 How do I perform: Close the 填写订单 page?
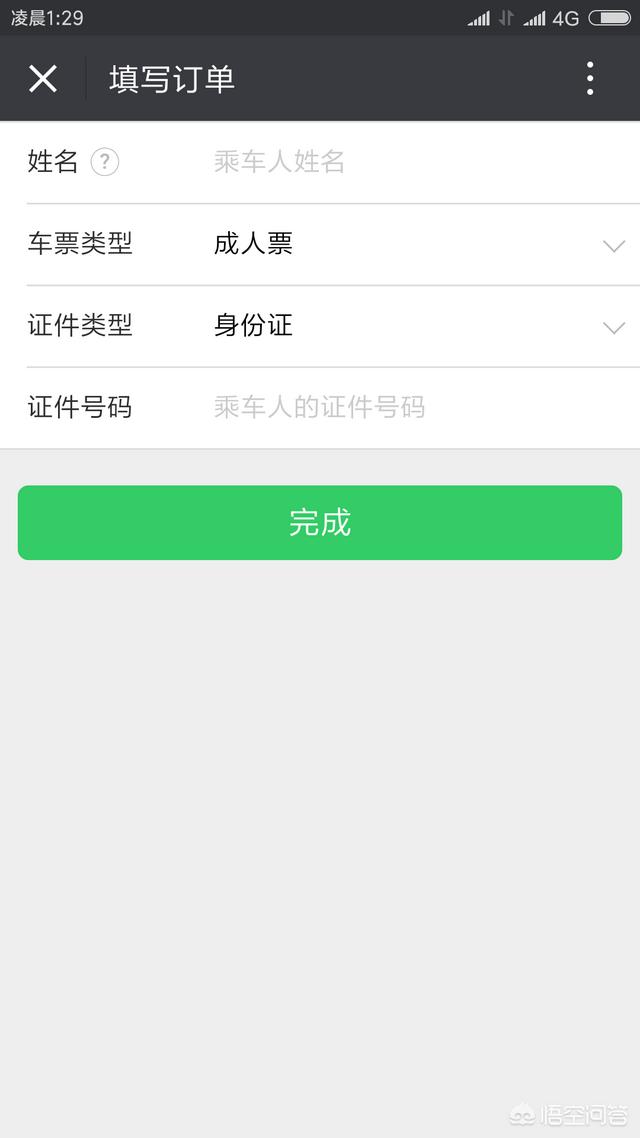click(x=43, y=79)
